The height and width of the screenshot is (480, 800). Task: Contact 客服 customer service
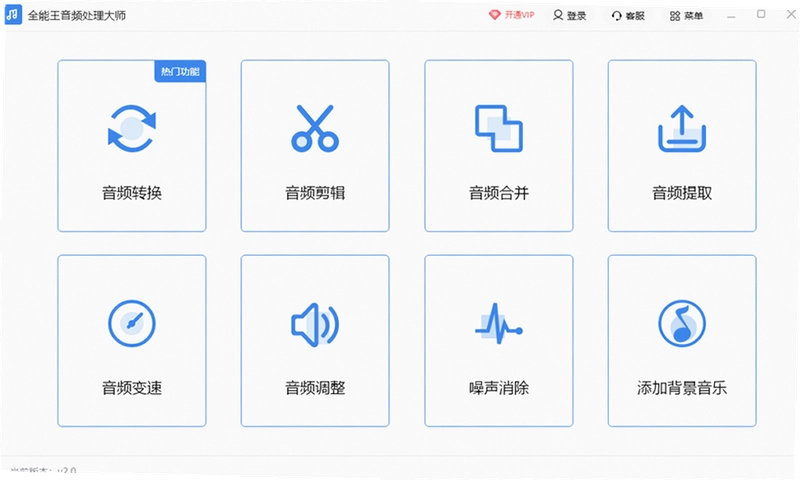click(628, 16)
